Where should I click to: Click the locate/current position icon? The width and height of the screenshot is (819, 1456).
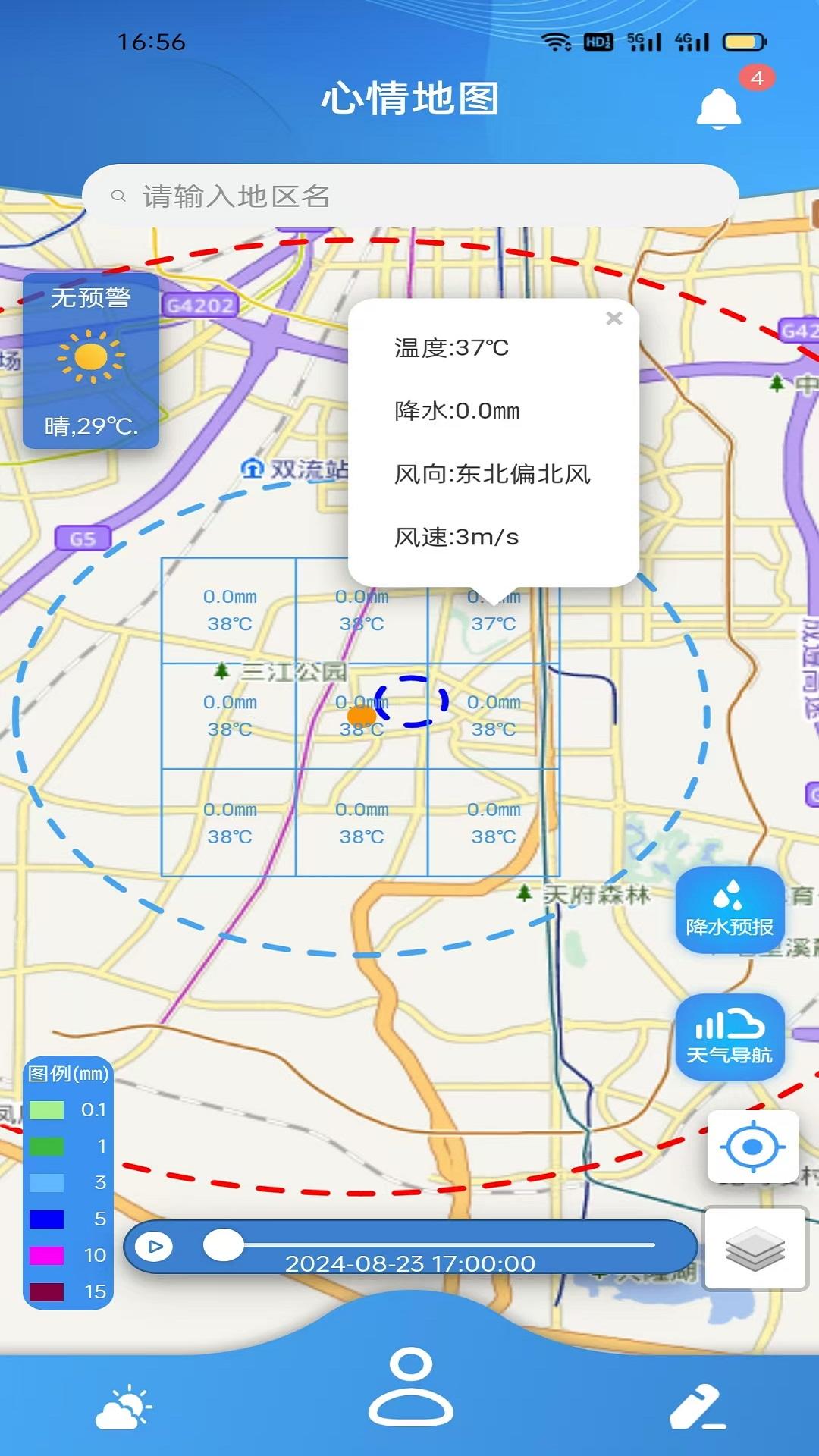752,1147
